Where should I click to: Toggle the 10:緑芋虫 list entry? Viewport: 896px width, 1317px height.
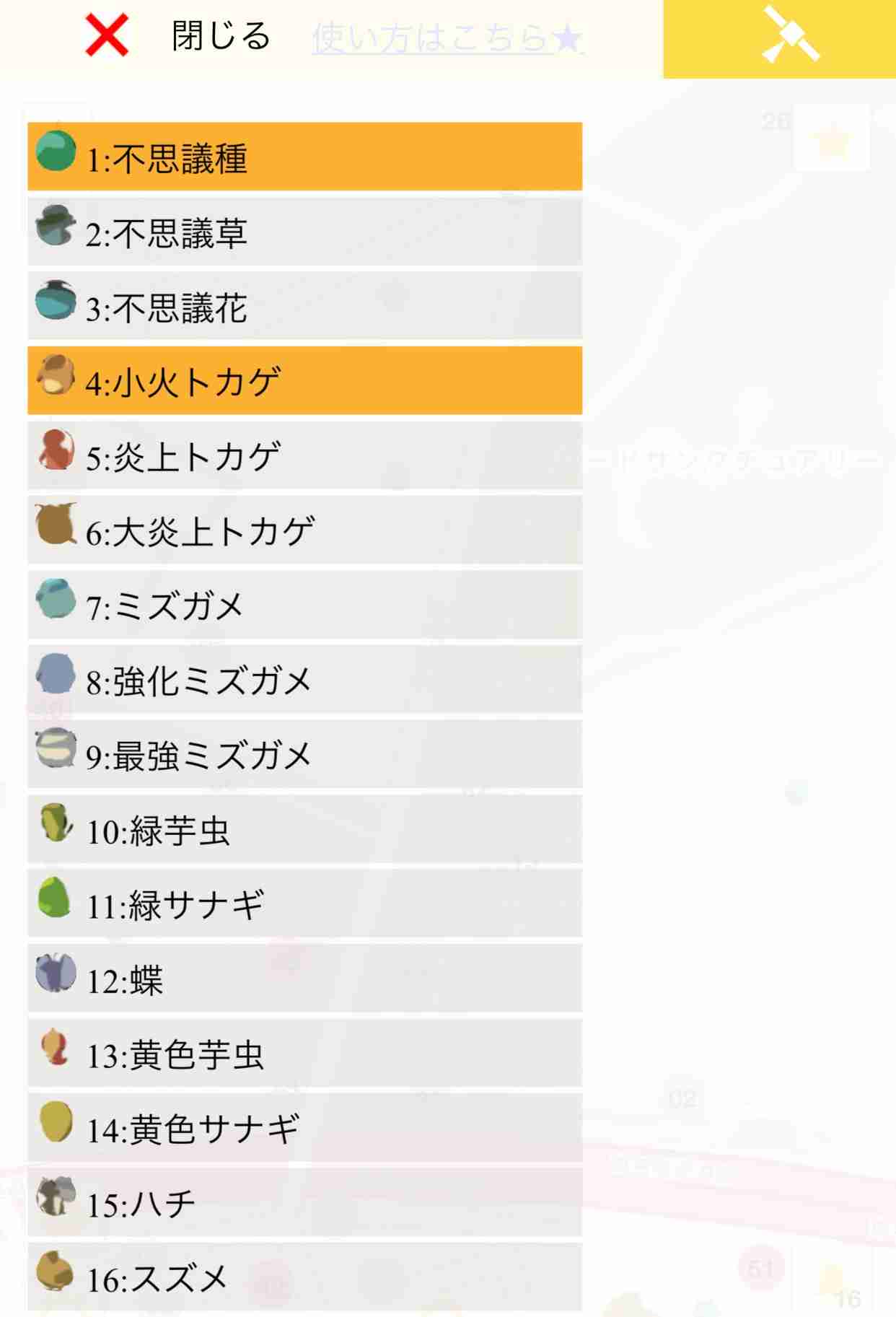pos(303,830)
